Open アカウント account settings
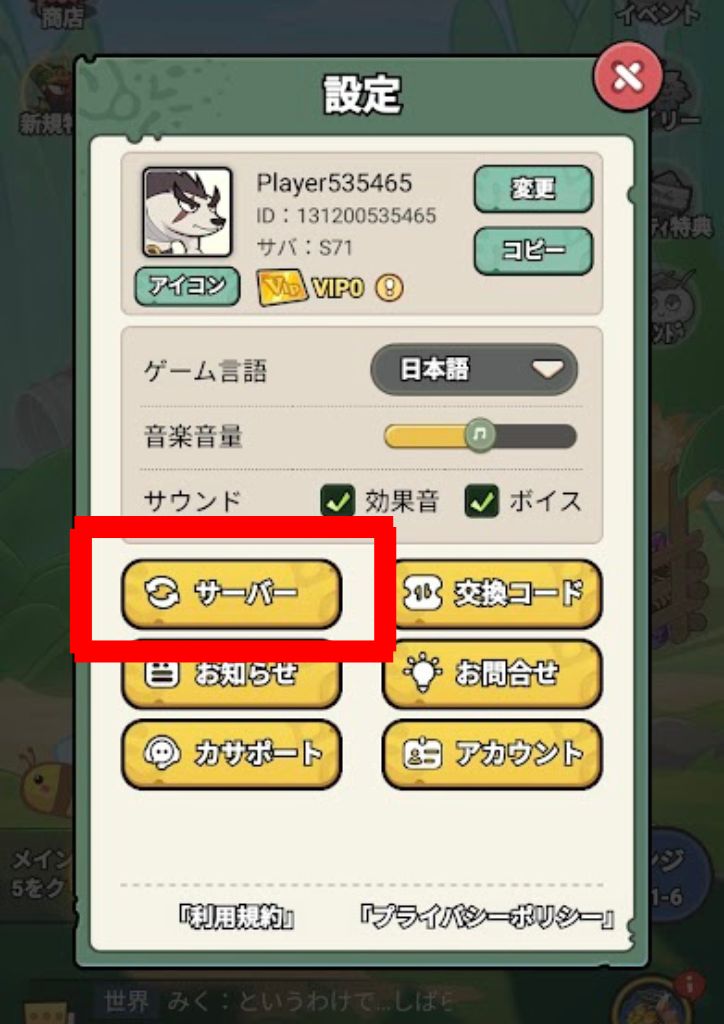724x1024 pixels. [x=492, y=753]
